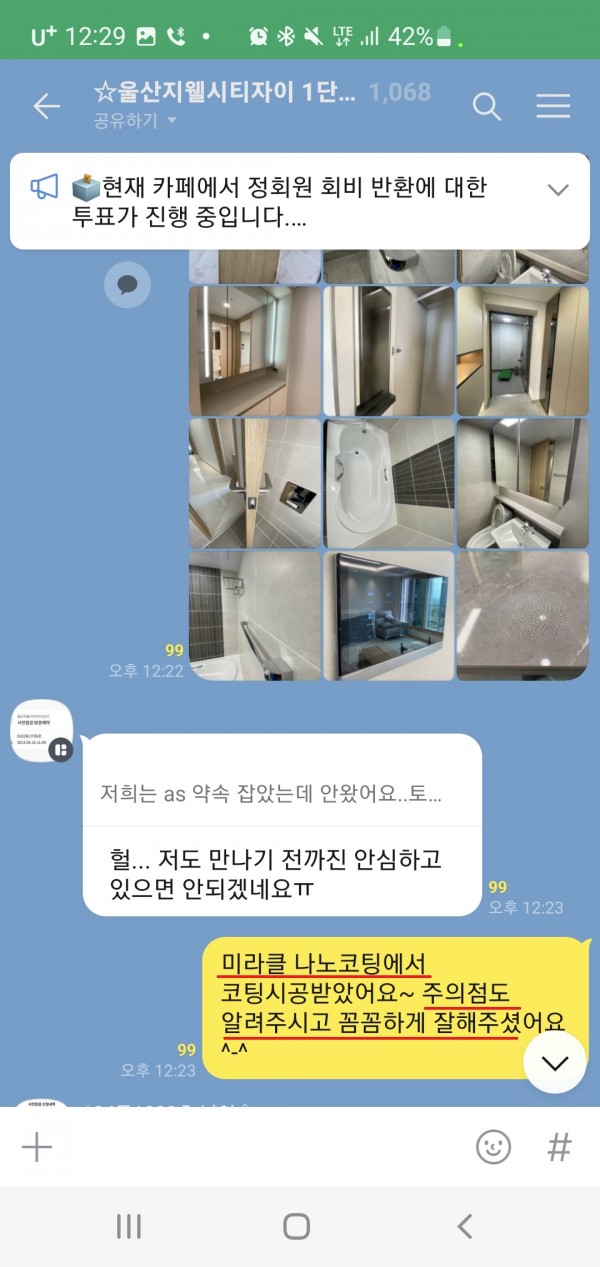
Task: Open the wet countertop photo
Action: click(x=522, y=615)
